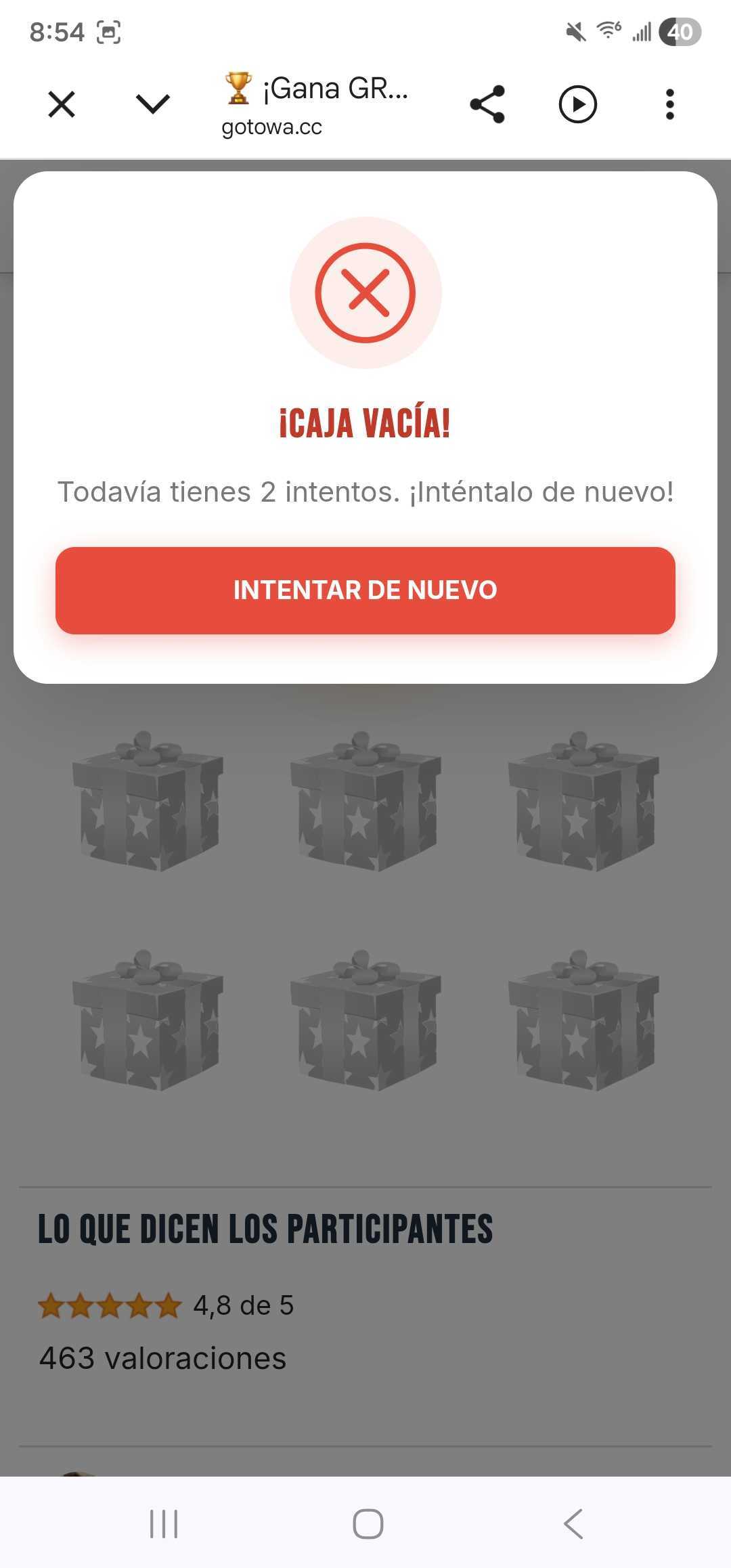Minimize the custom tab with the down chevron
The width and height of the screenshot is (731, 1568).
point(153,104)
